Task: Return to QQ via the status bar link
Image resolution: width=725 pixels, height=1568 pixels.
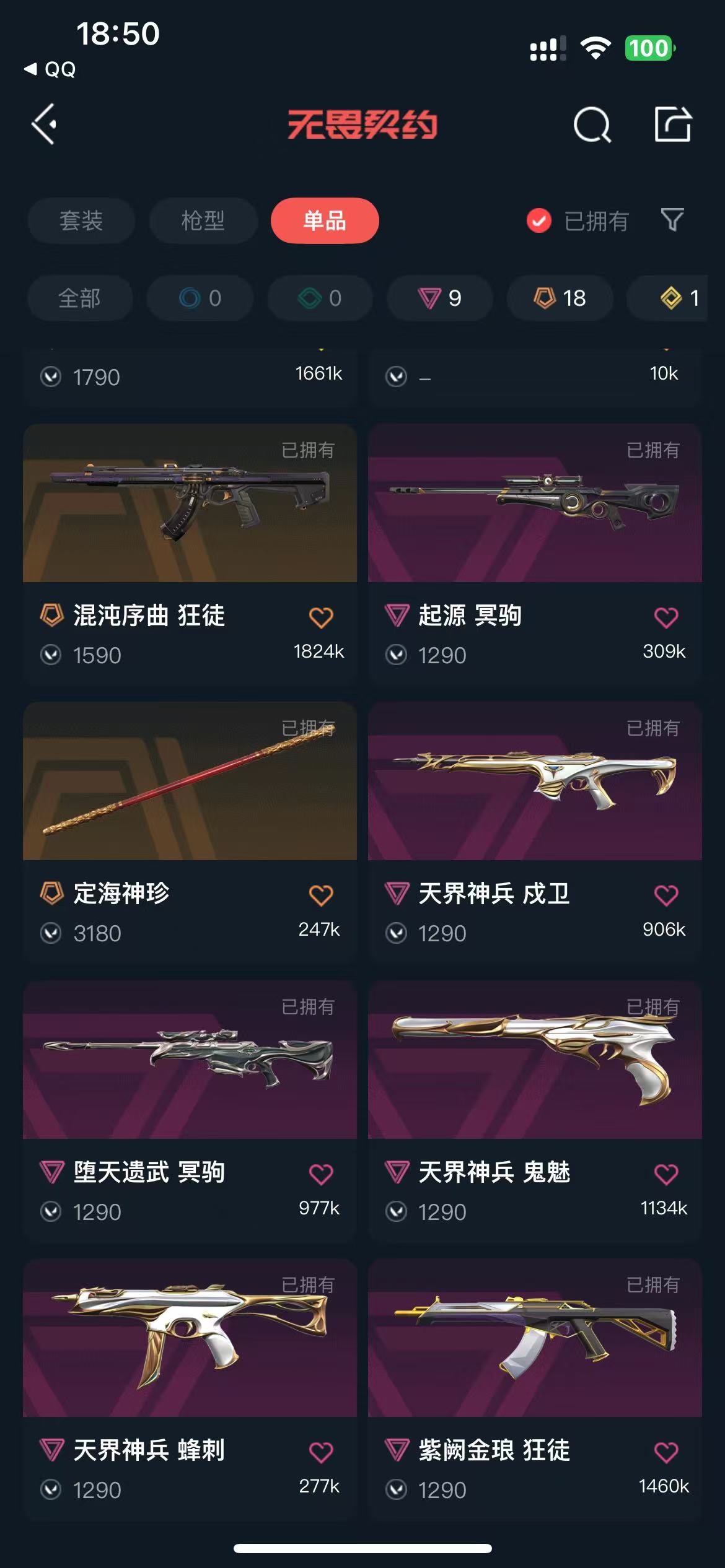Action: click(50, 69)
